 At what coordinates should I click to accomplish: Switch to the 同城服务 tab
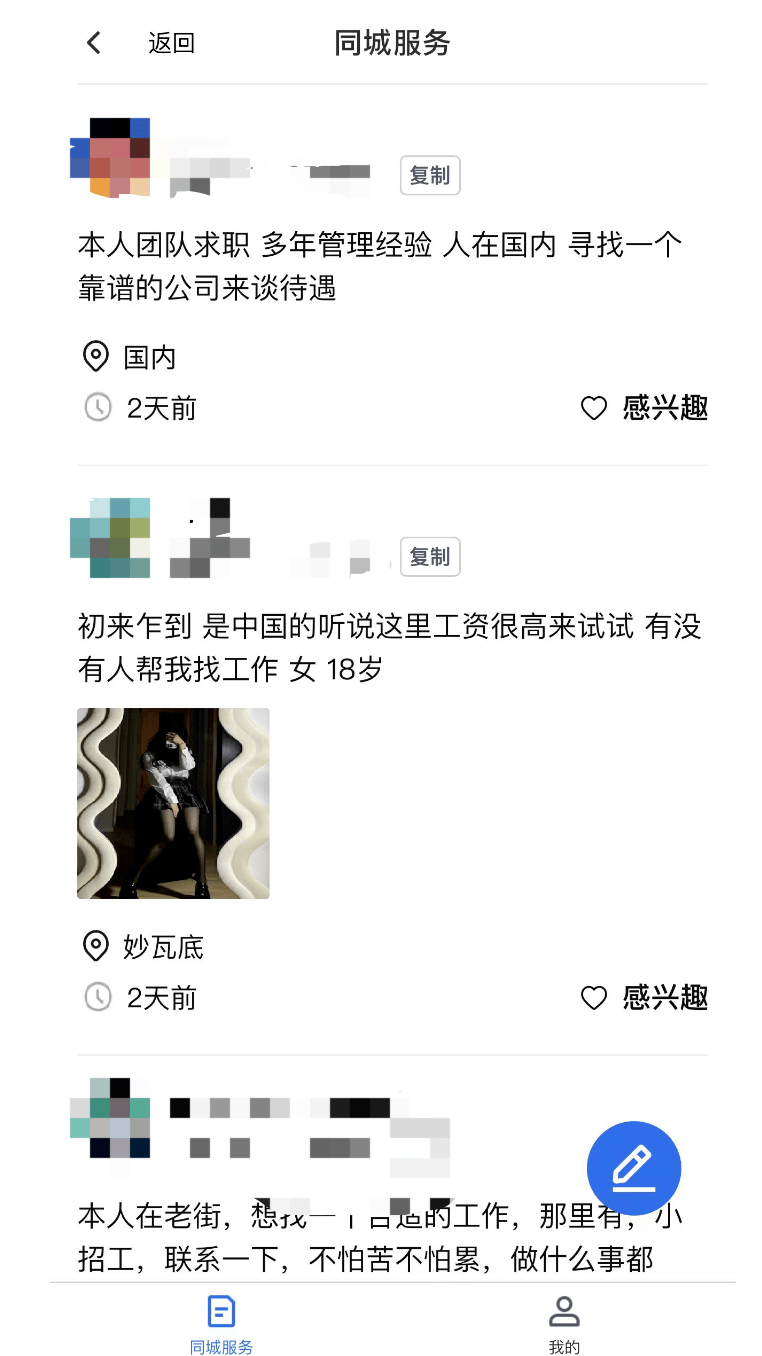coord(221,1324)
